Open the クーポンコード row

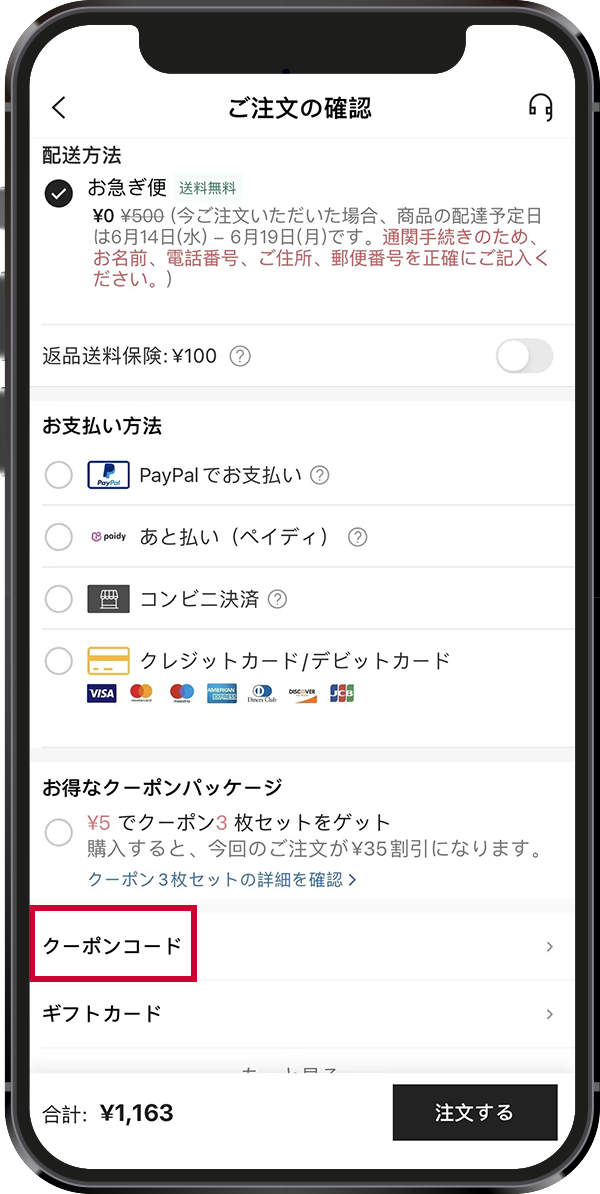tap(302, 947)
